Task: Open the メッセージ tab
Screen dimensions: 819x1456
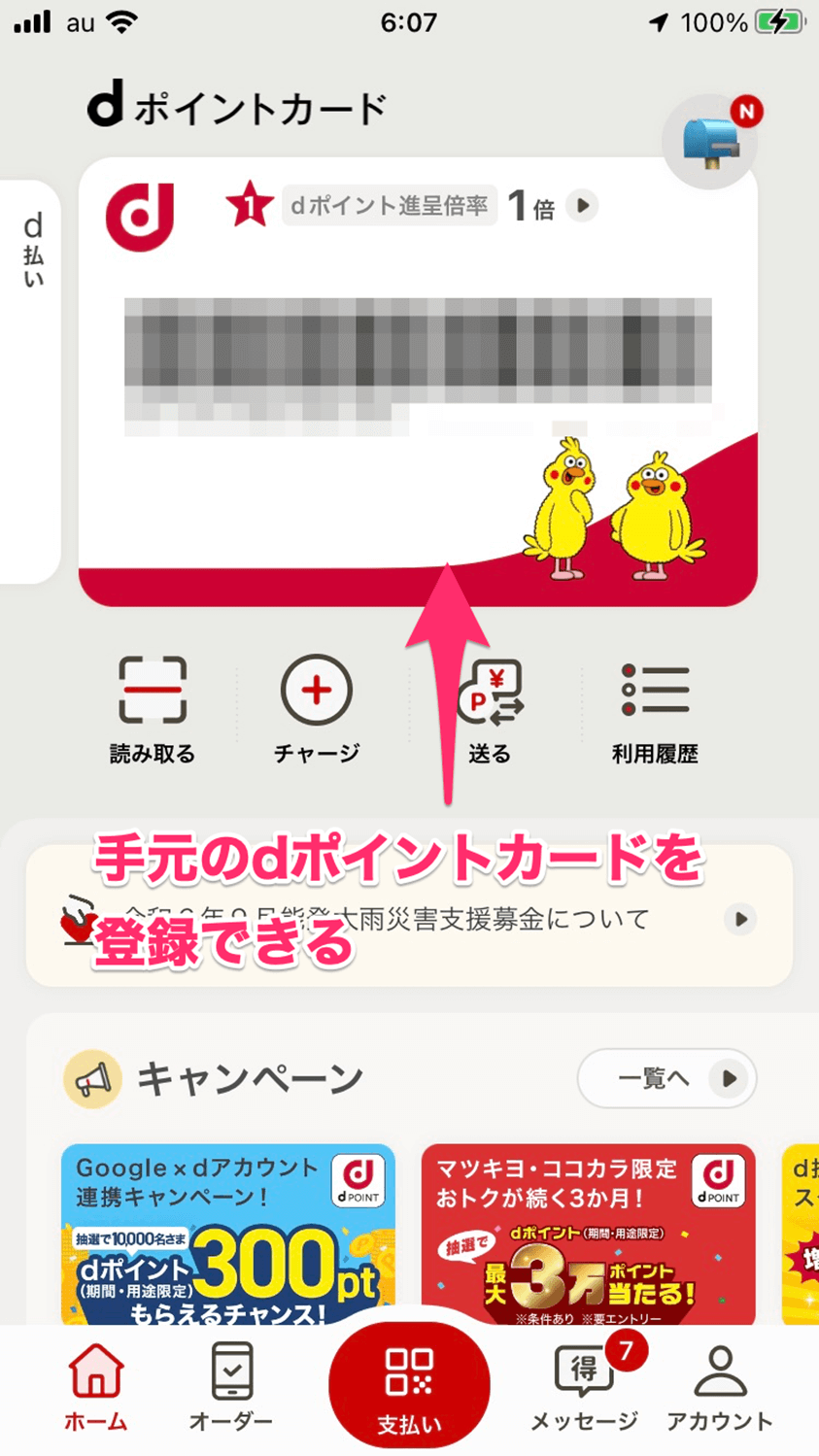Action: 585,1387
